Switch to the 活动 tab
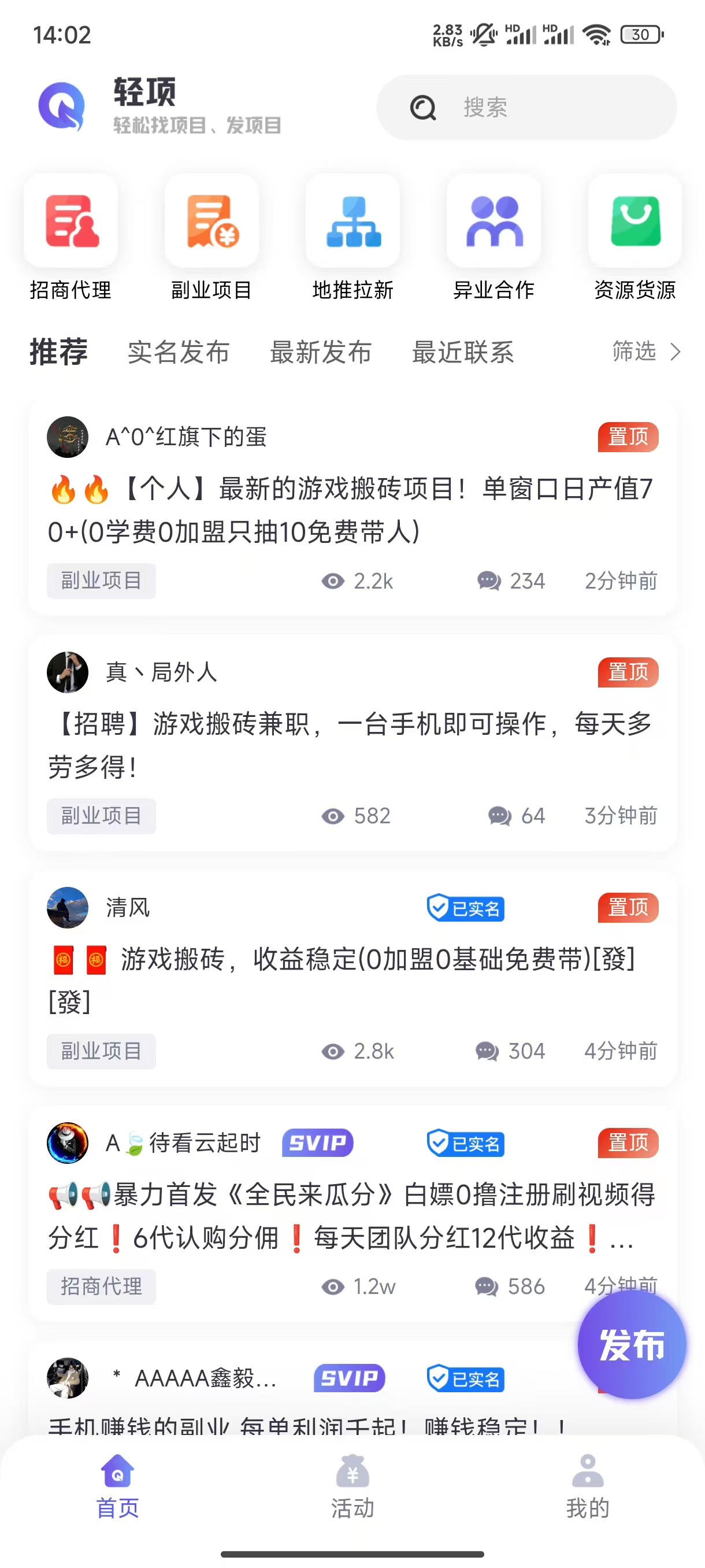The width and height of the screenshot is (705, 1568). [x=353, y=1486]
